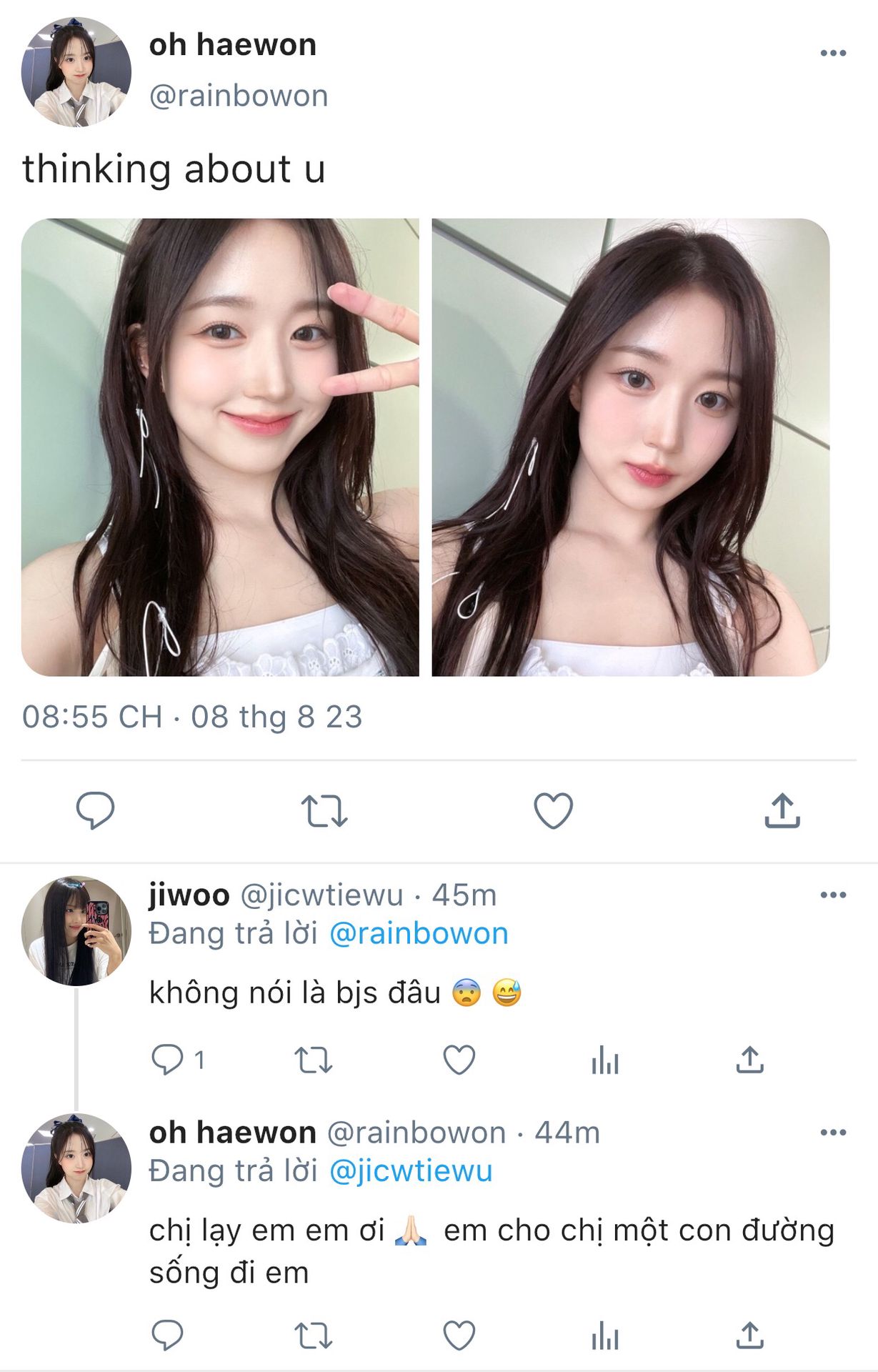
Task: Retweet the 'thinking about u' tweet
Action: click(324, 812)
